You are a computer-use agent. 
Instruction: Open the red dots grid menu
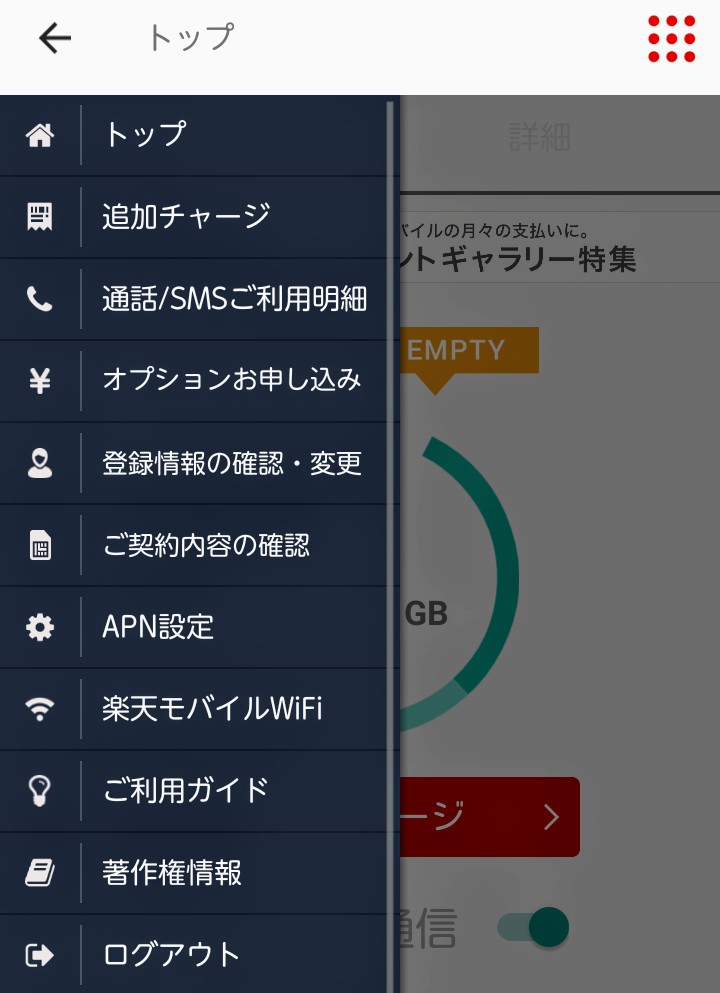point(671,39)
